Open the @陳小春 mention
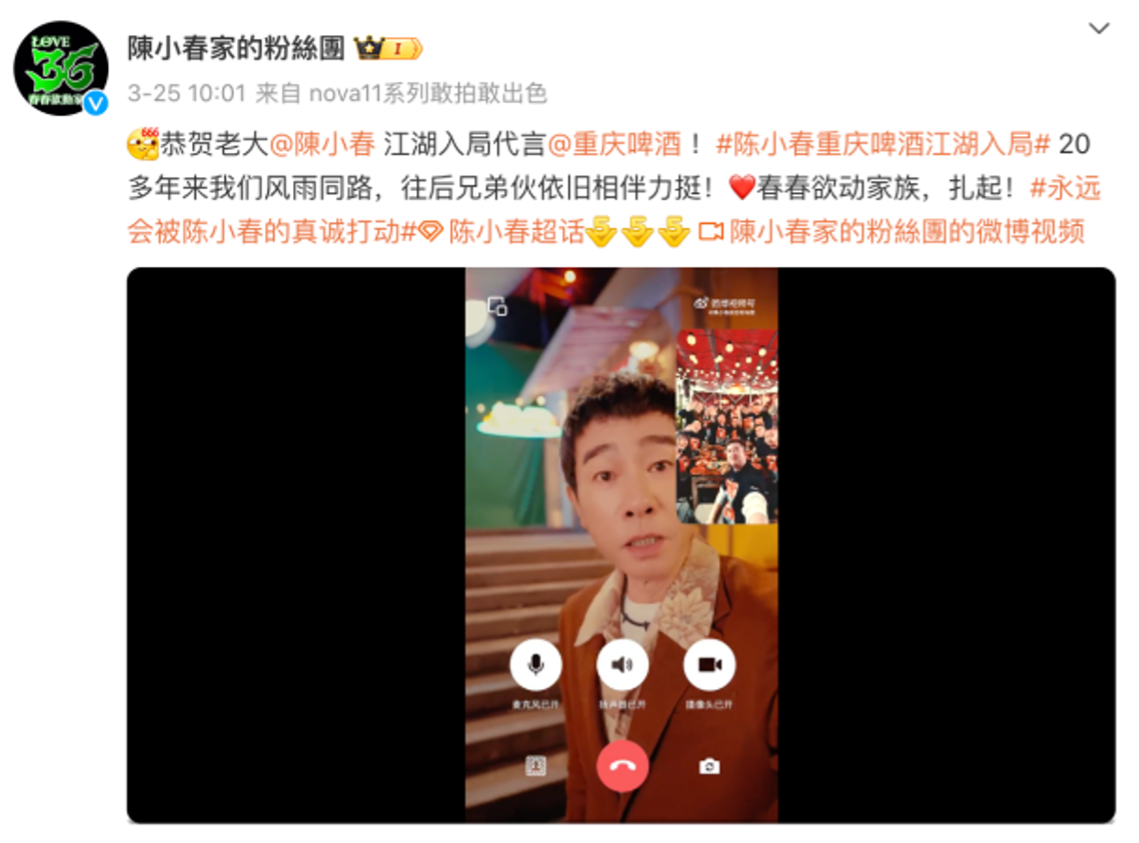 322,145
